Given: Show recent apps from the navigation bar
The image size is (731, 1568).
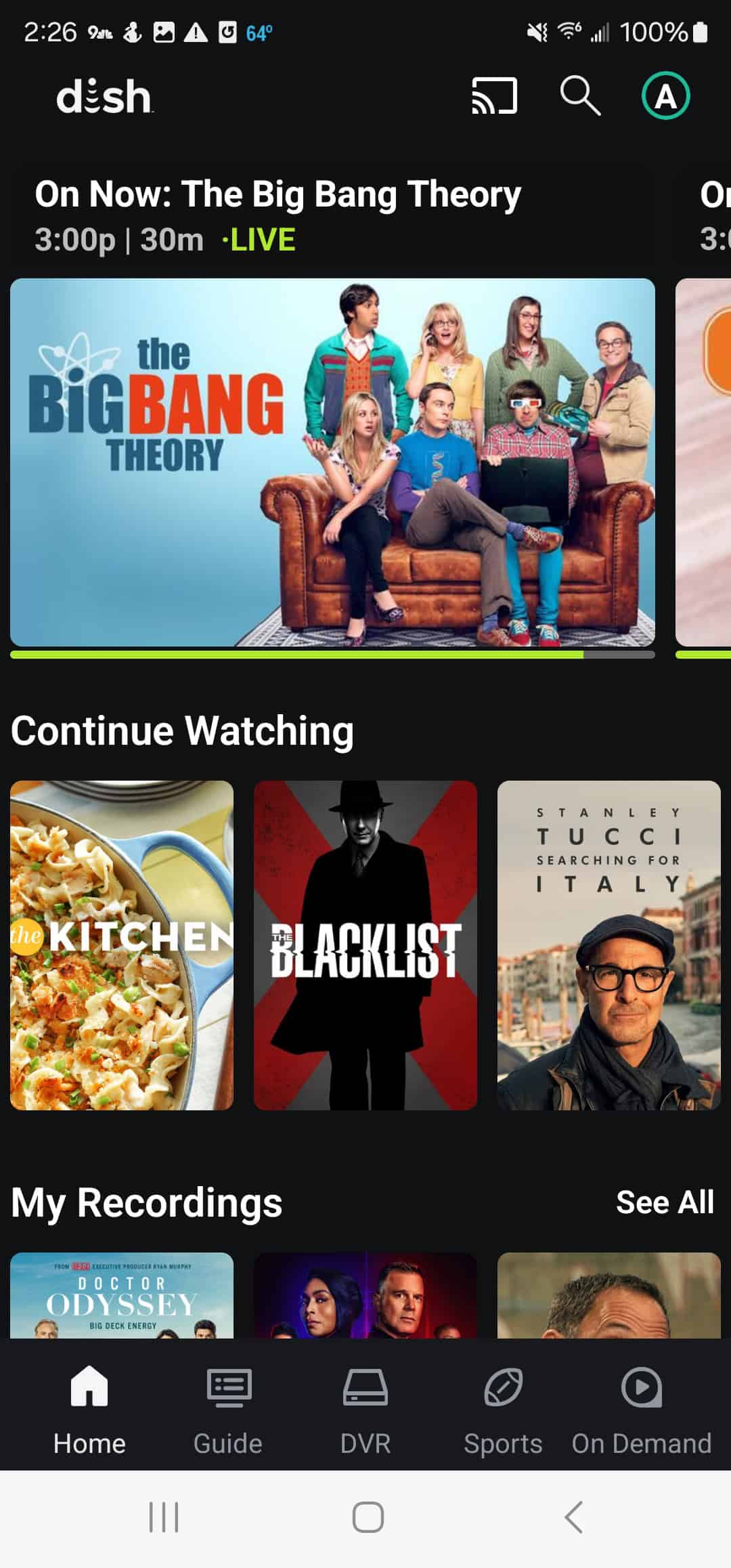Looking at the screenshot, I should [x=164, y=1517].
